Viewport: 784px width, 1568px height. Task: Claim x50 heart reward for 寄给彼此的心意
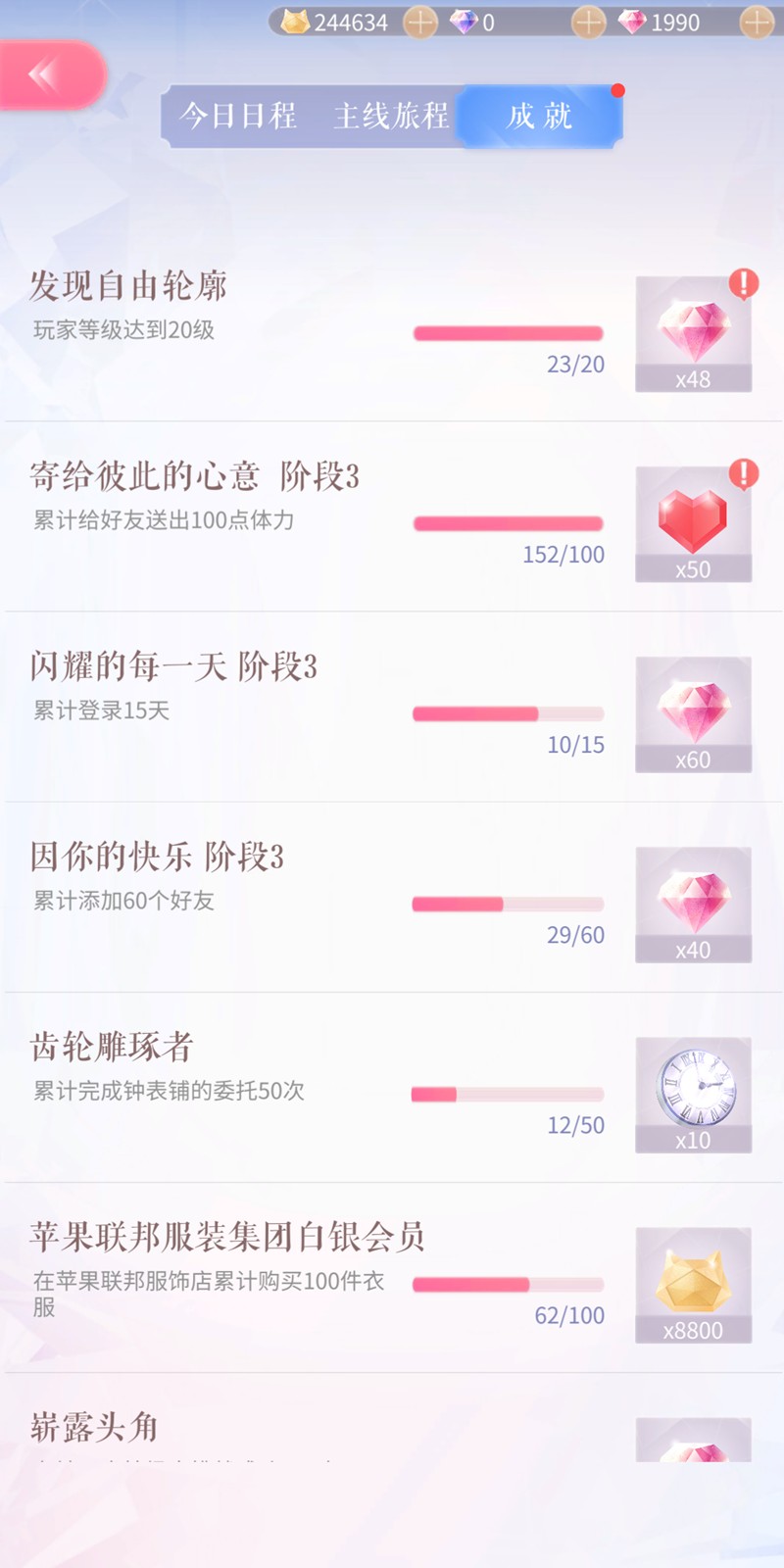pyautogui.click(x=693, y=524)
